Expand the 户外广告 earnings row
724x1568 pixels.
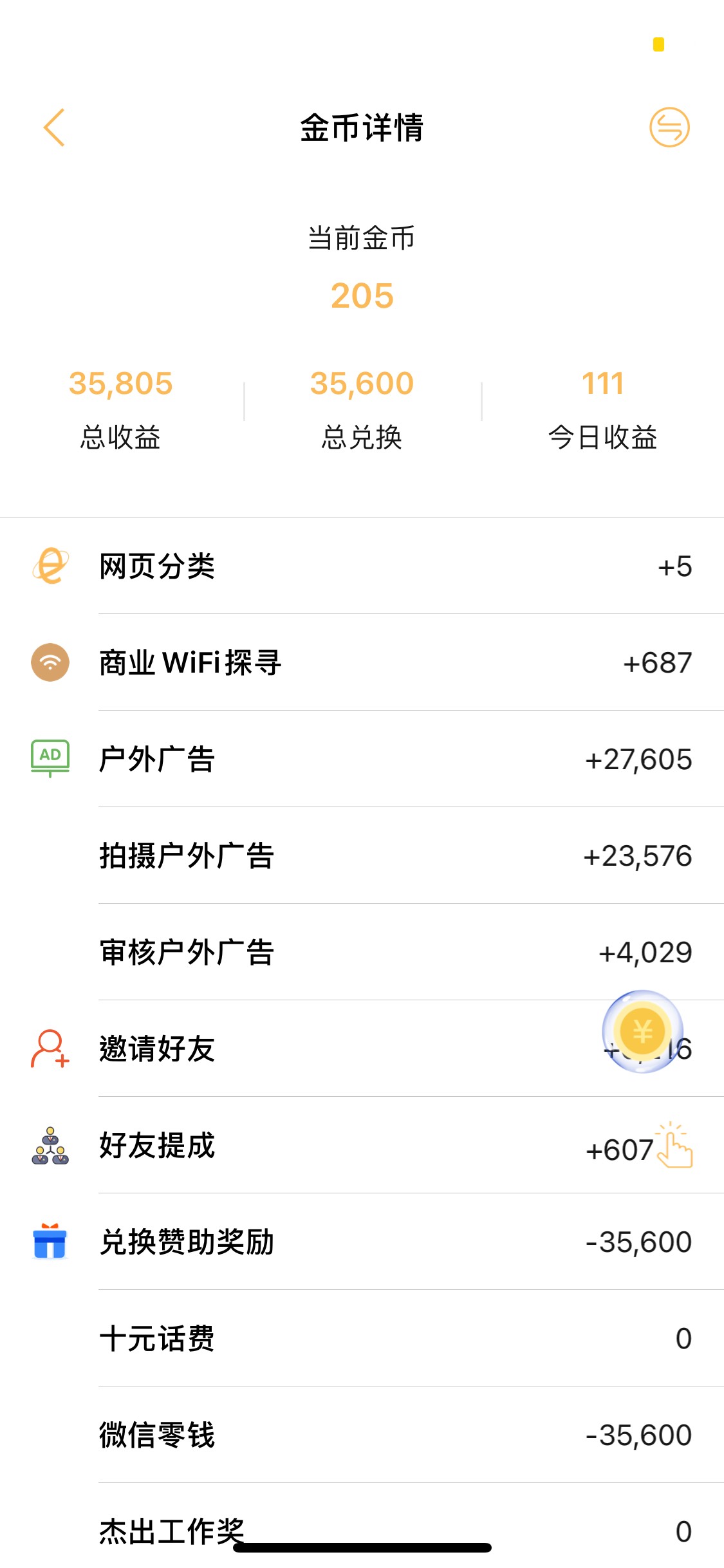click(360, 759)
